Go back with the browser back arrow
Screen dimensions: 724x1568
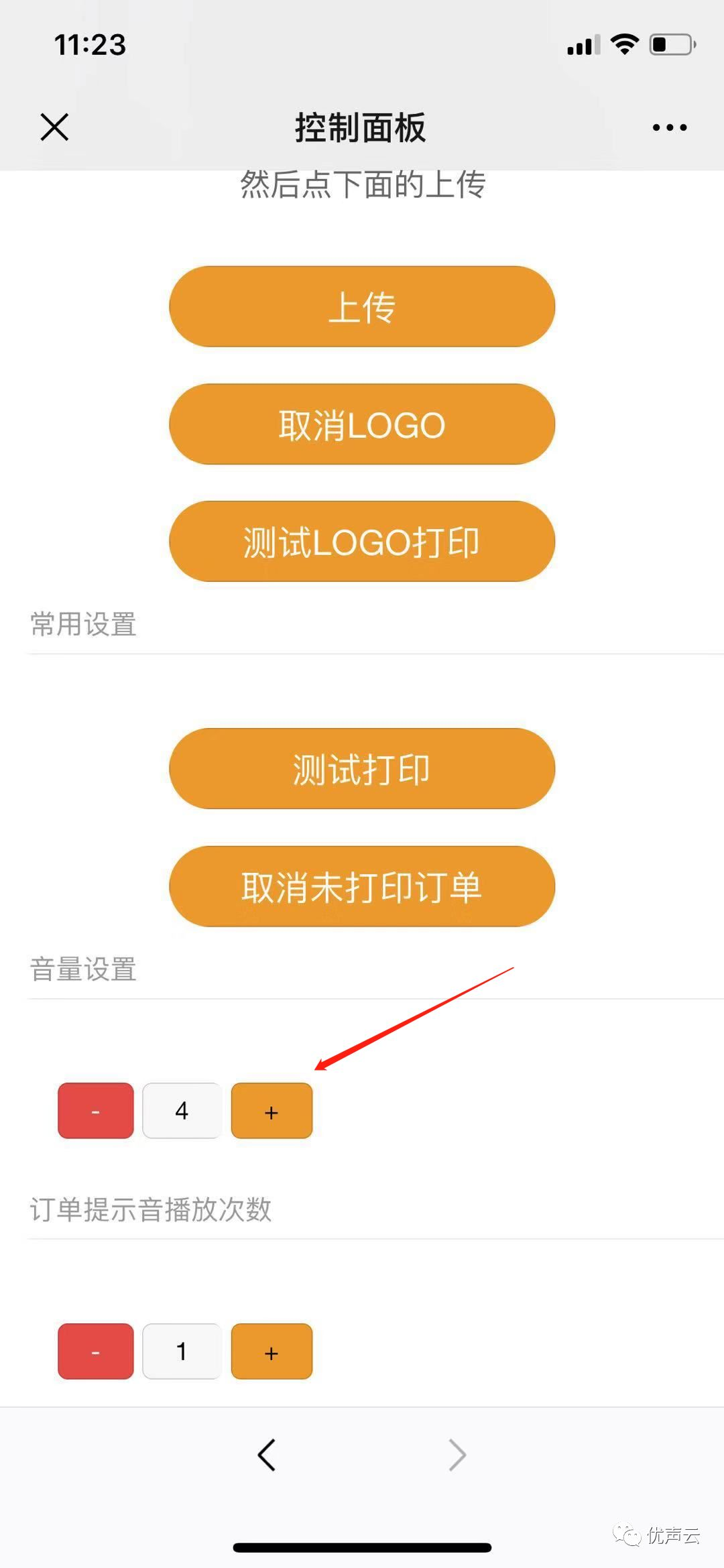[267, 1455]
